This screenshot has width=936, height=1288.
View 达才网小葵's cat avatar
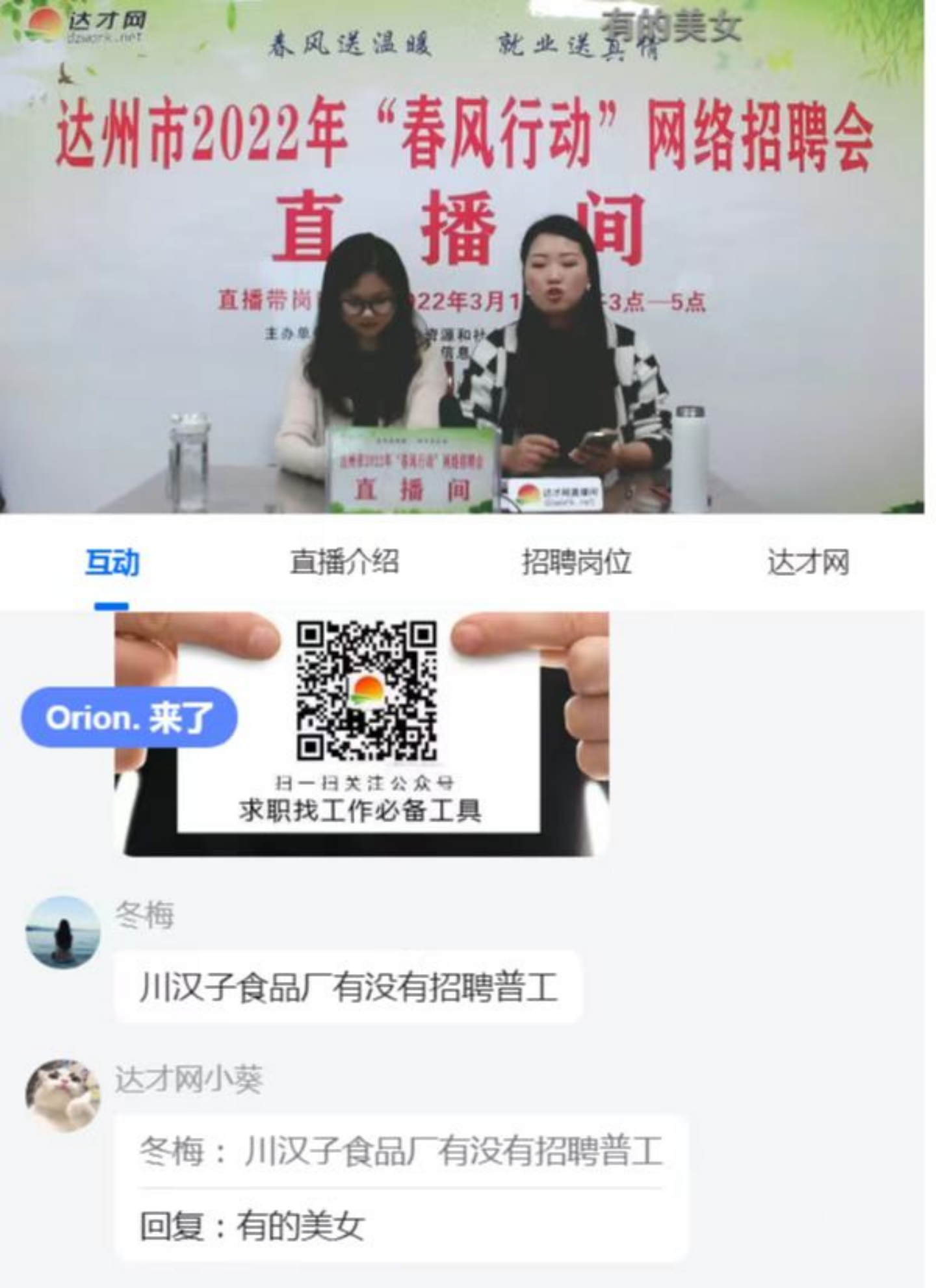click(x=62, y=1096)
